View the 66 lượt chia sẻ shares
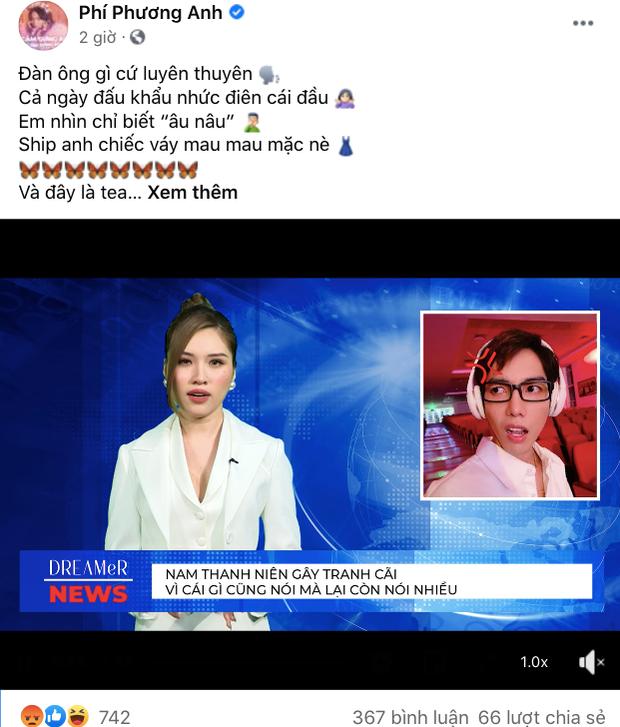 point(541,716)
